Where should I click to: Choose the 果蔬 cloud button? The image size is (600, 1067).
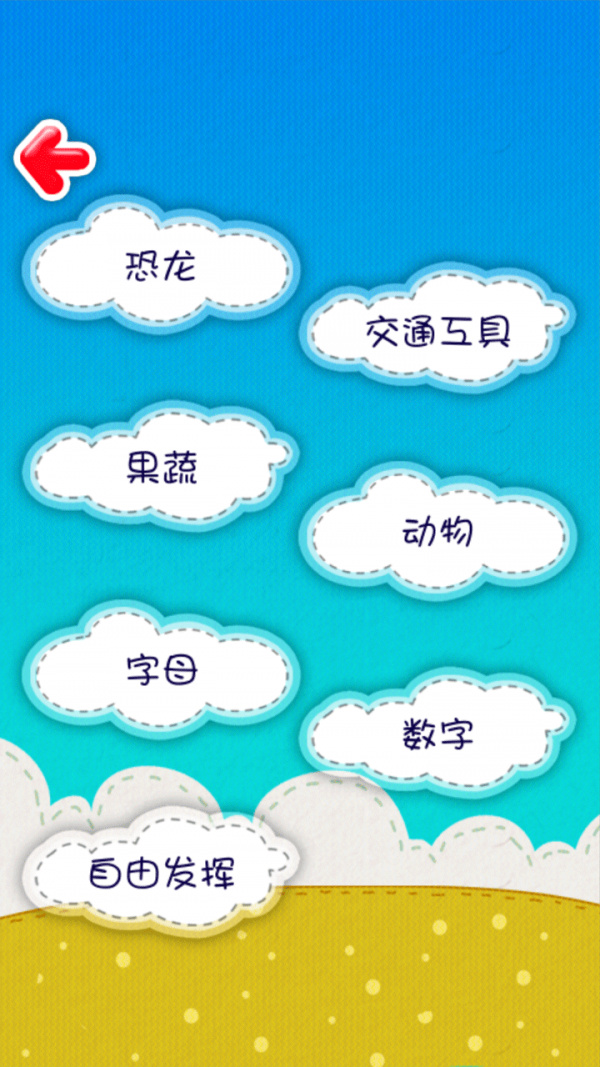160,467
